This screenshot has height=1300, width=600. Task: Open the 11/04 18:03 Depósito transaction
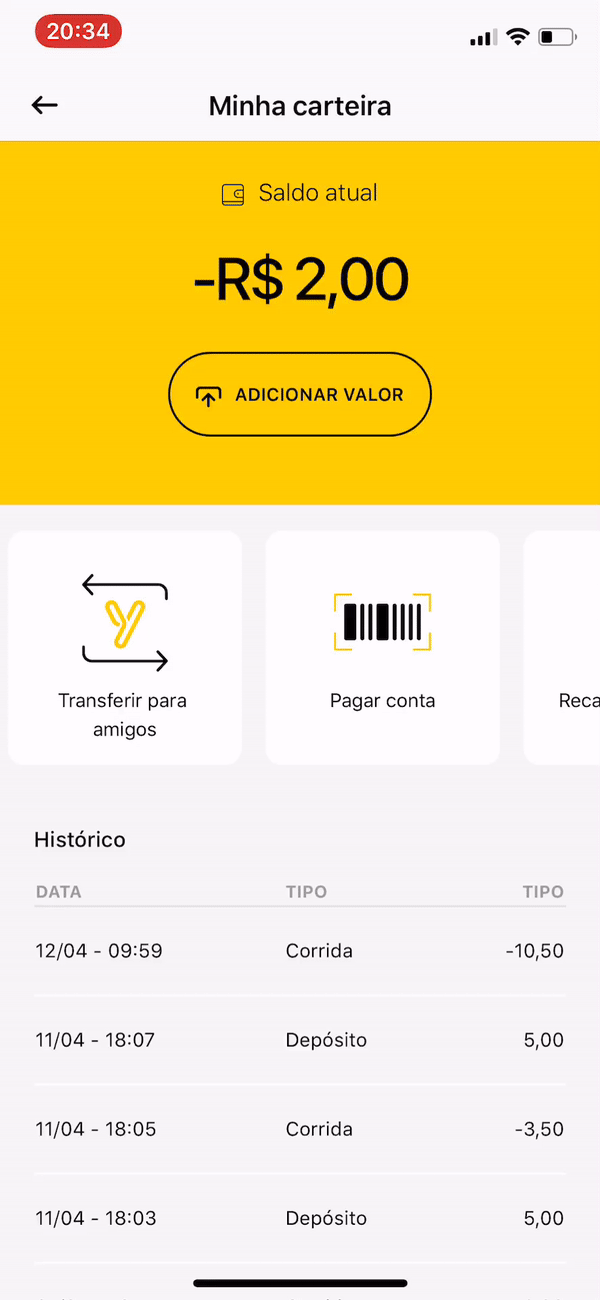[300, 1218]
